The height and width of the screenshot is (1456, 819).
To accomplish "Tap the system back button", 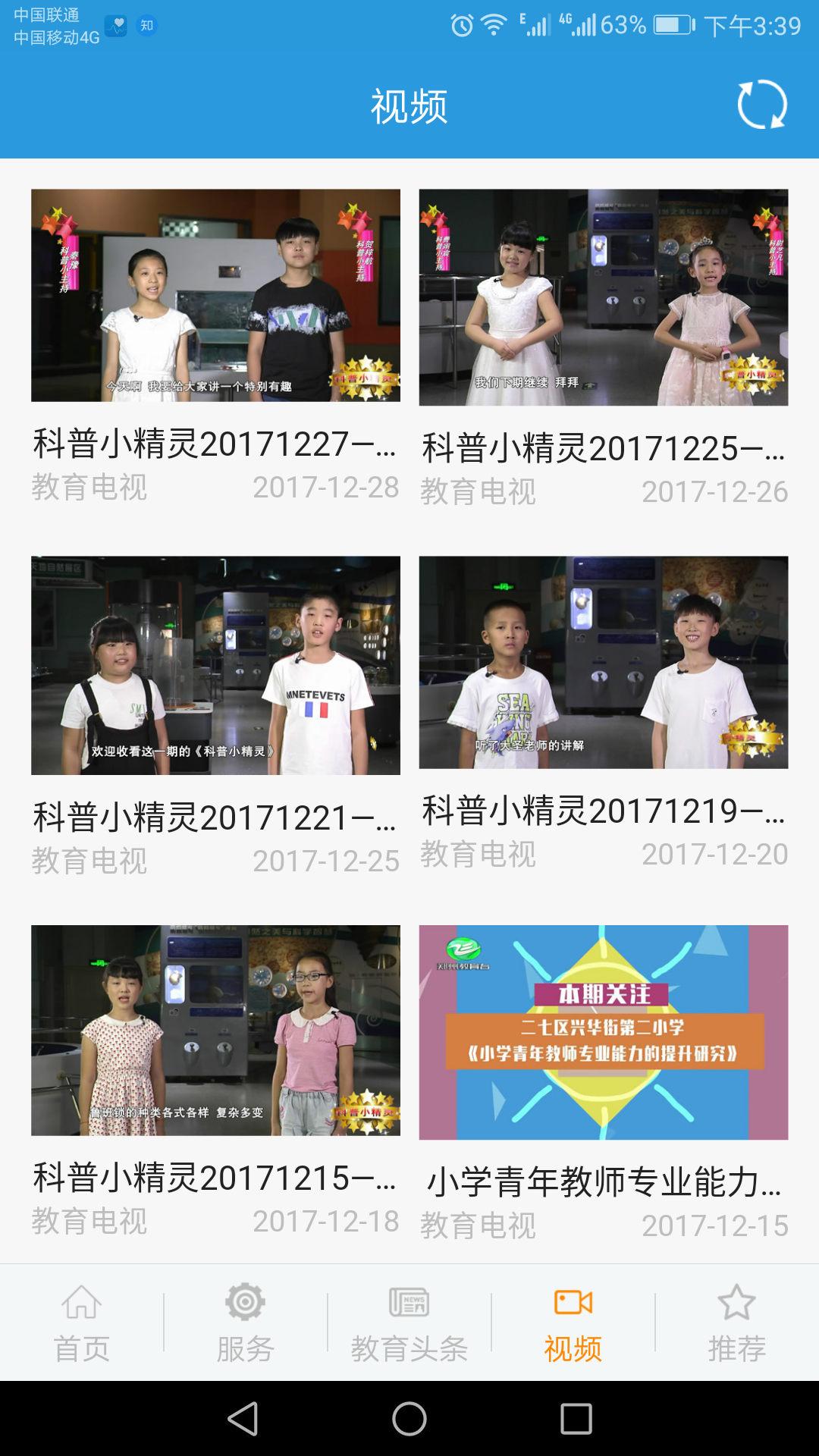I will click(243, 1418).
